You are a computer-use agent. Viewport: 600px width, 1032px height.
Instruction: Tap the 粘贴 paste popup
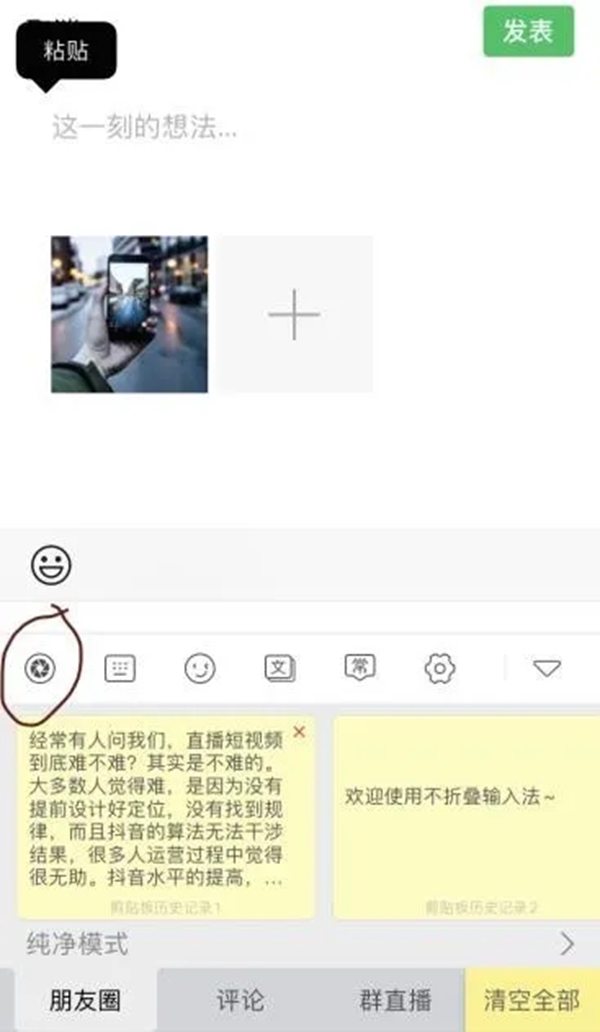click(67, 52)
